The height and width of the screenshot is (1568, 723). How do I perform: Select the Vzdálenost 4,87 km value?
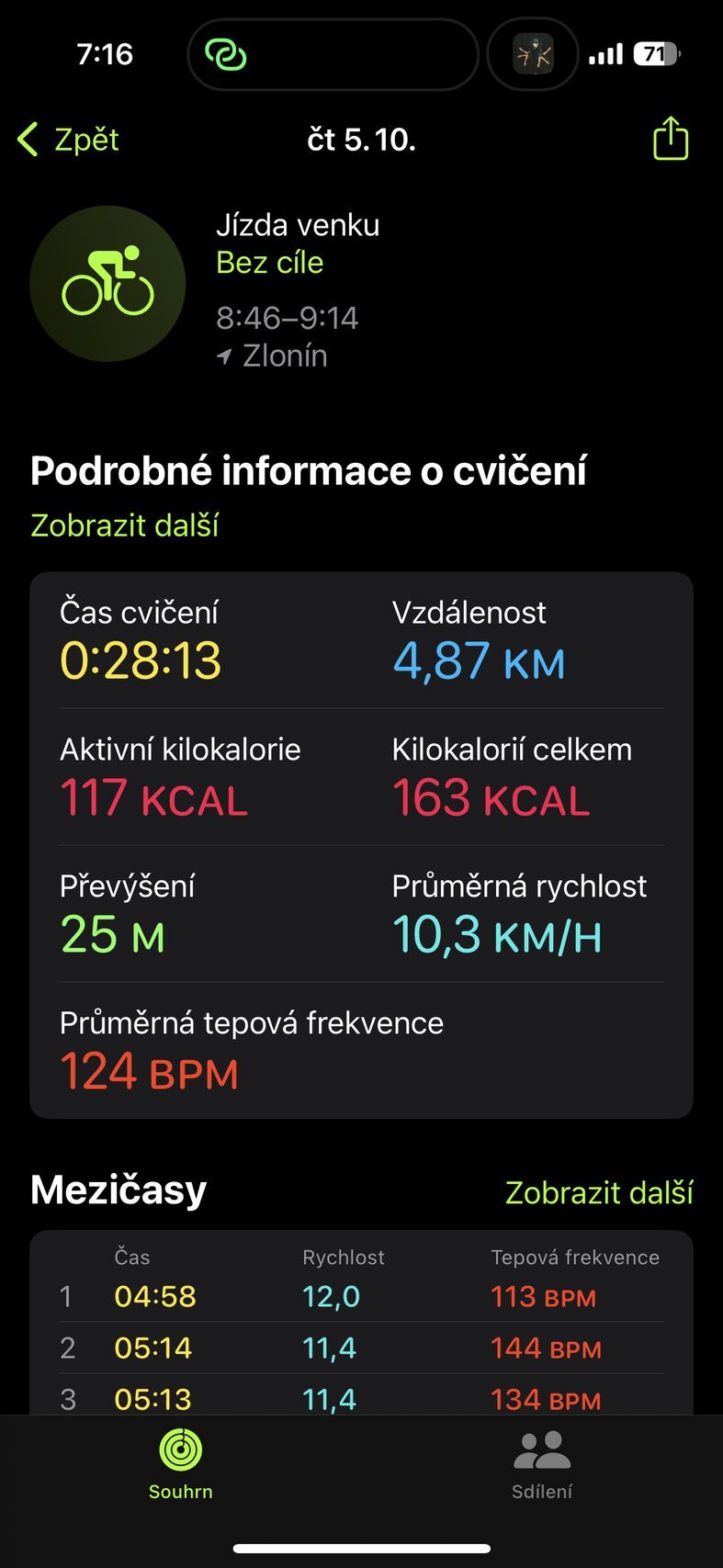[x=478, y=660]
